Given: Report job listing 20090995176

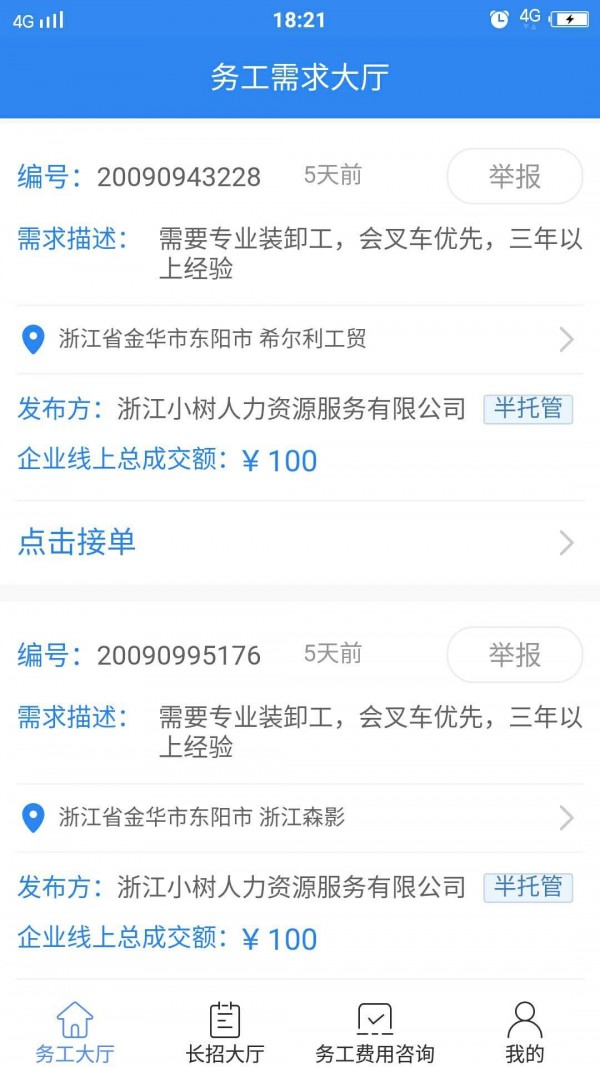Looking at the screenshot, I should (514, 655).
